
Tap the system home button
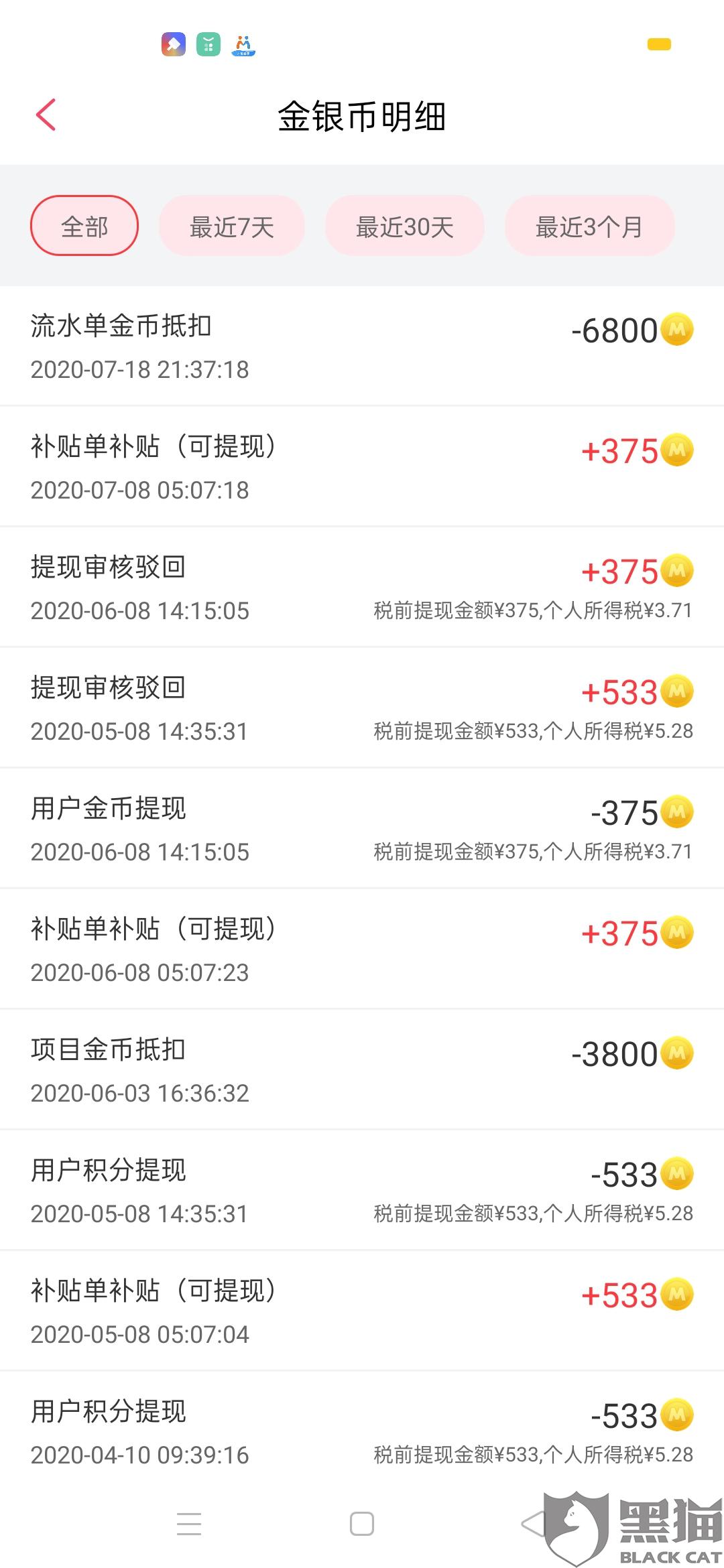(362, 1524)
